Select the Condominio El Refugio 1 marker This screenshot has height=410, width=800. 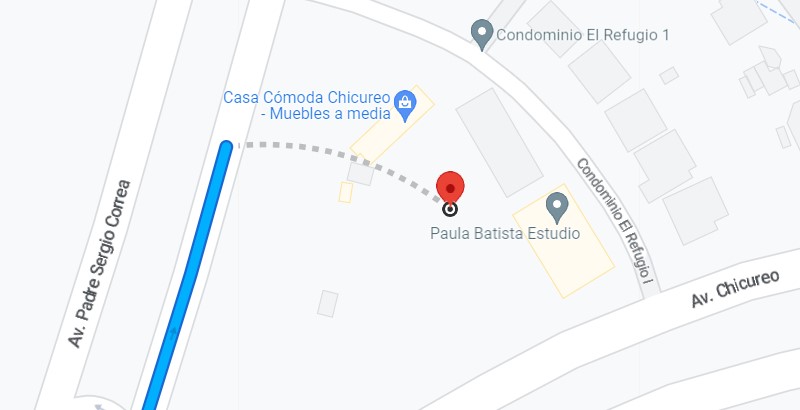(x=482, y=34)
